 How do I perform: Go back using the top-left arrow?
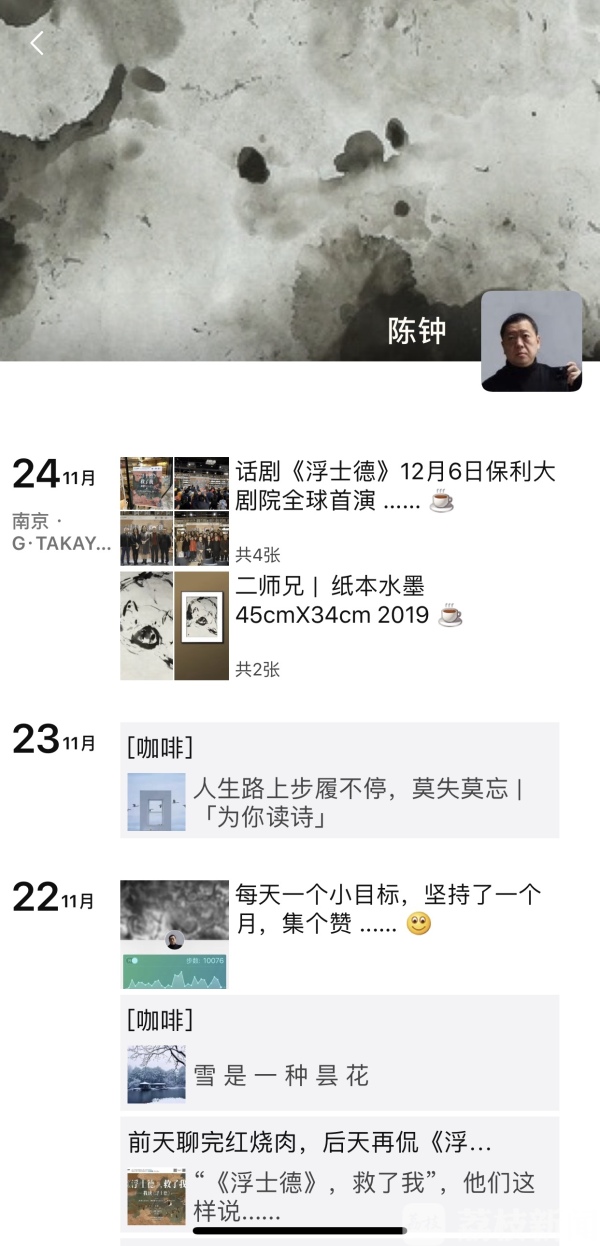37,43
